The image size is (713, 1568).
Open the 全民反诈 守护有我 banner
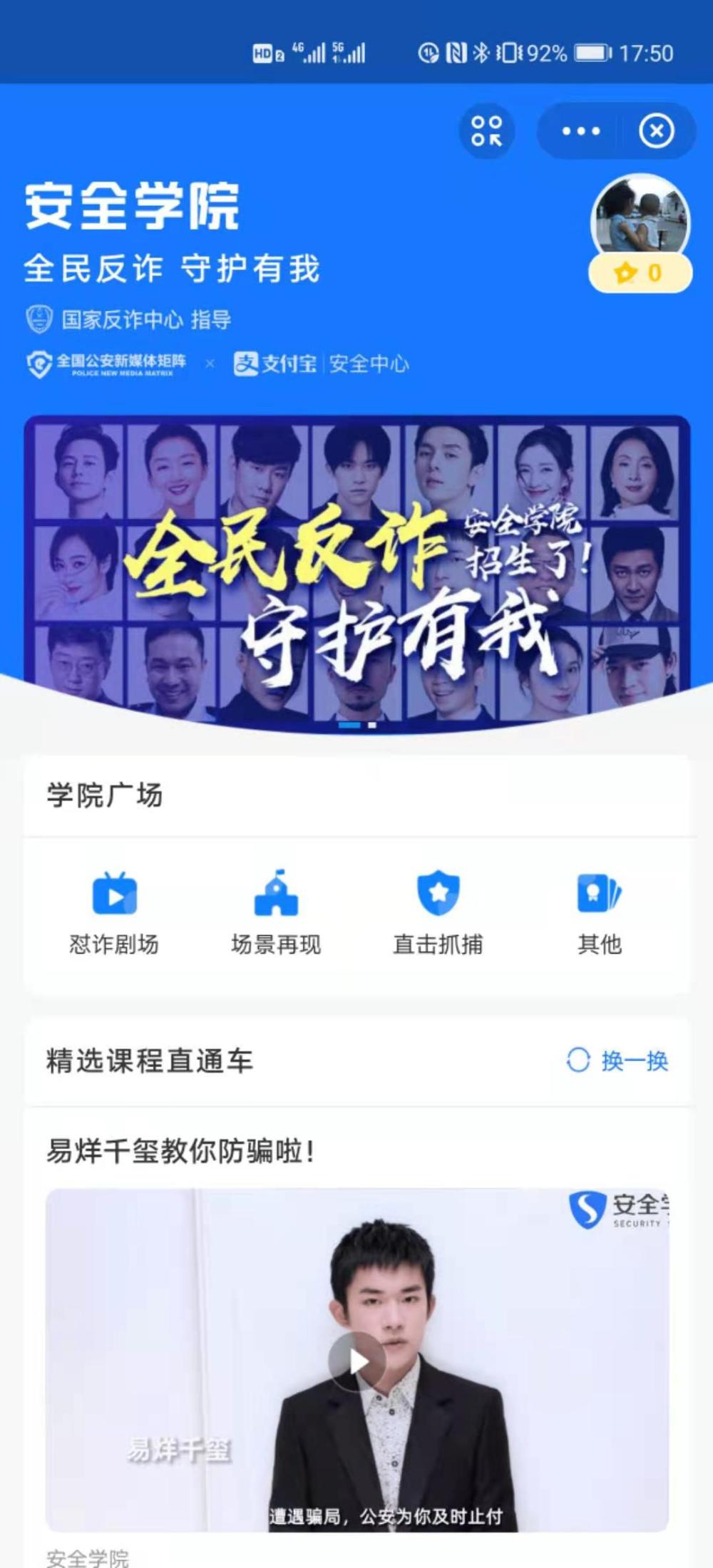(x=356, y=570)
